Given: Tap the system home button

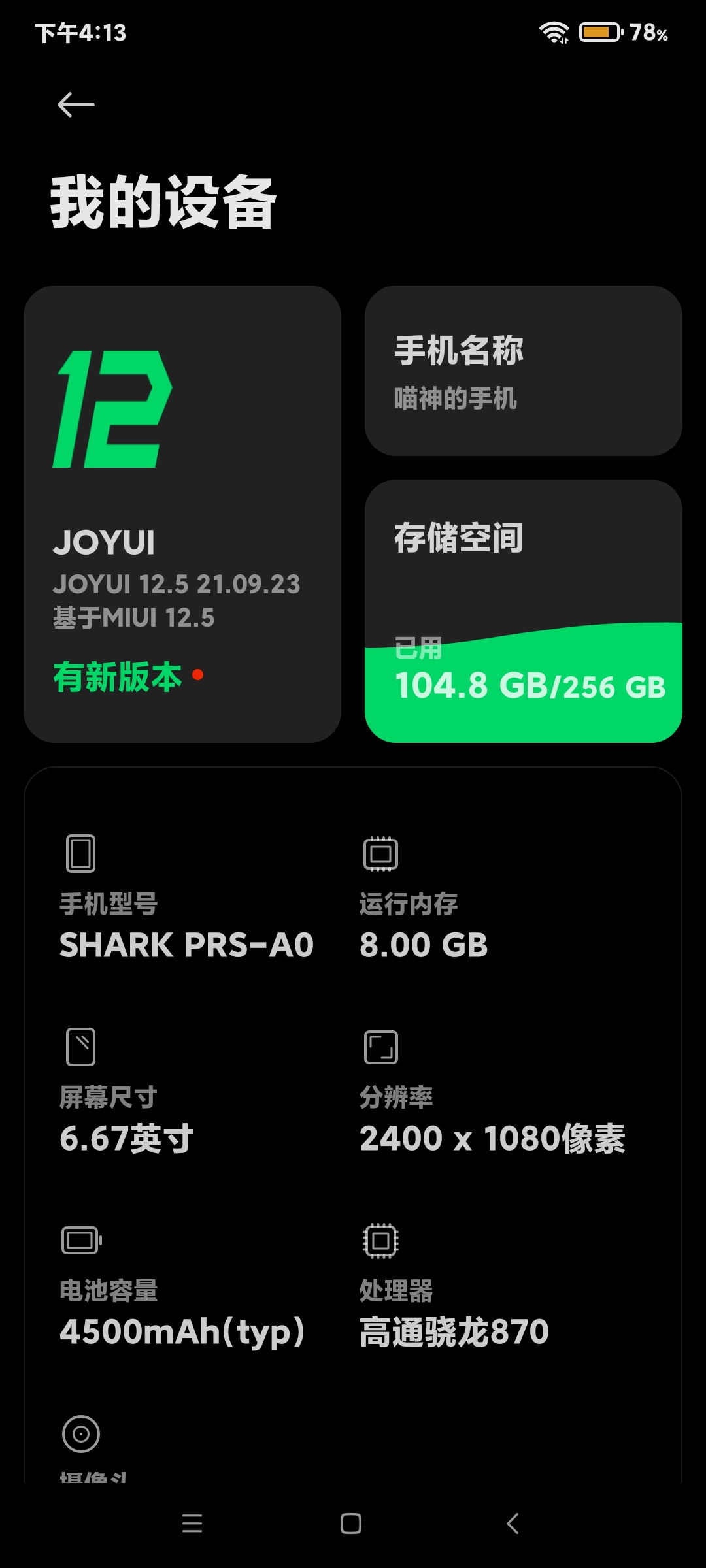Looking at the screenshot, I should [x=351, y=1524].
